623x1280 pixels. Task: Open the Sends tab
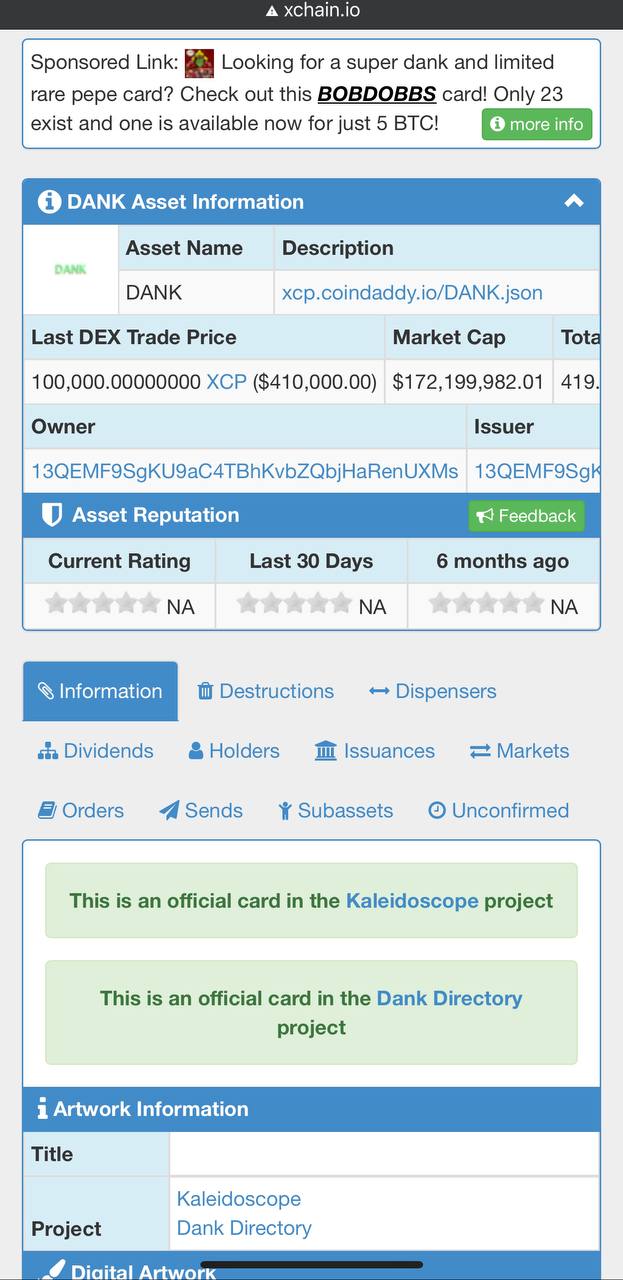201,811
